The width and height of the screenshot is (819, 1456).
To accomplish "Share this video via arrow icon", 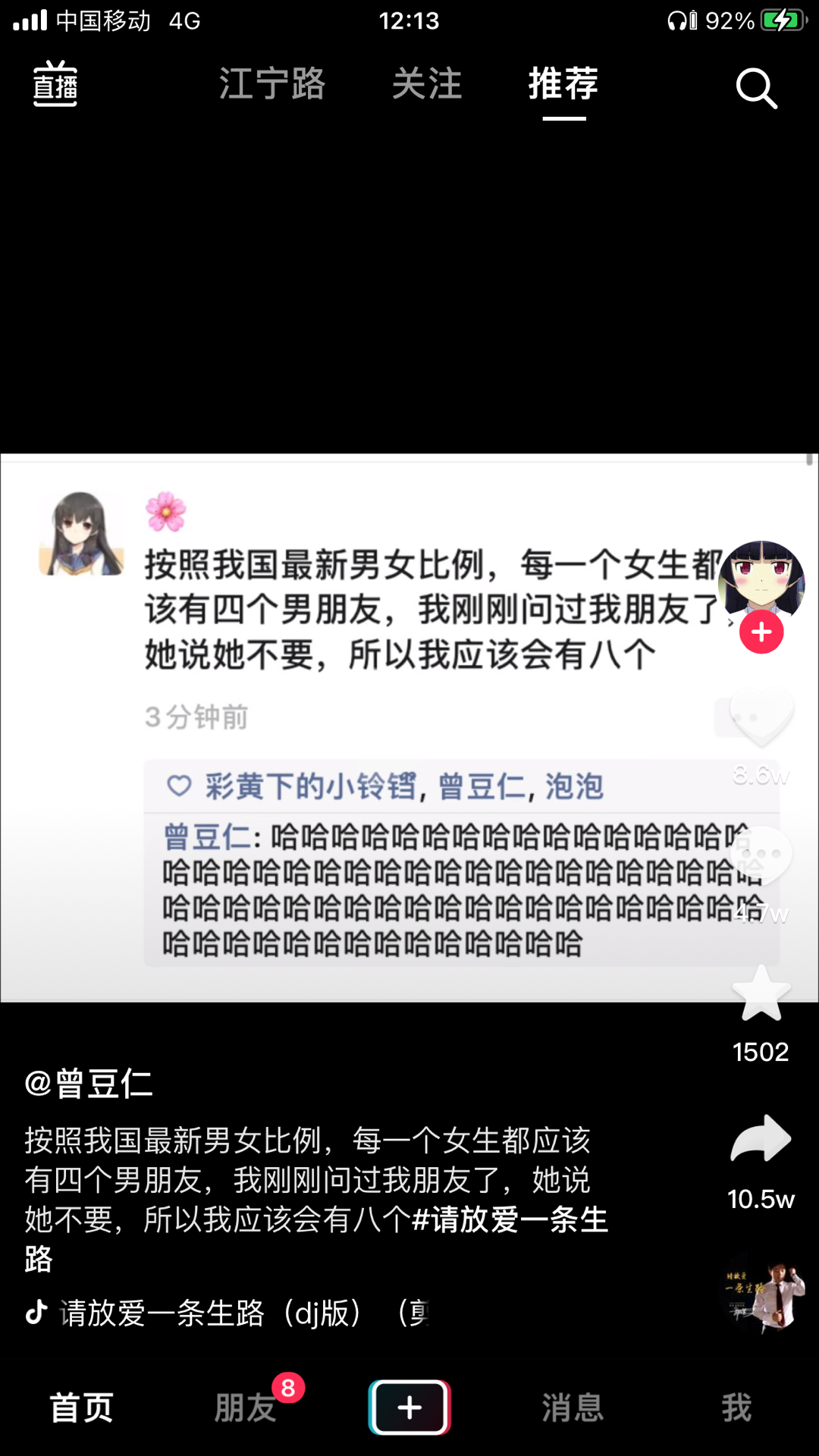I will click(x=761, y=1139).
